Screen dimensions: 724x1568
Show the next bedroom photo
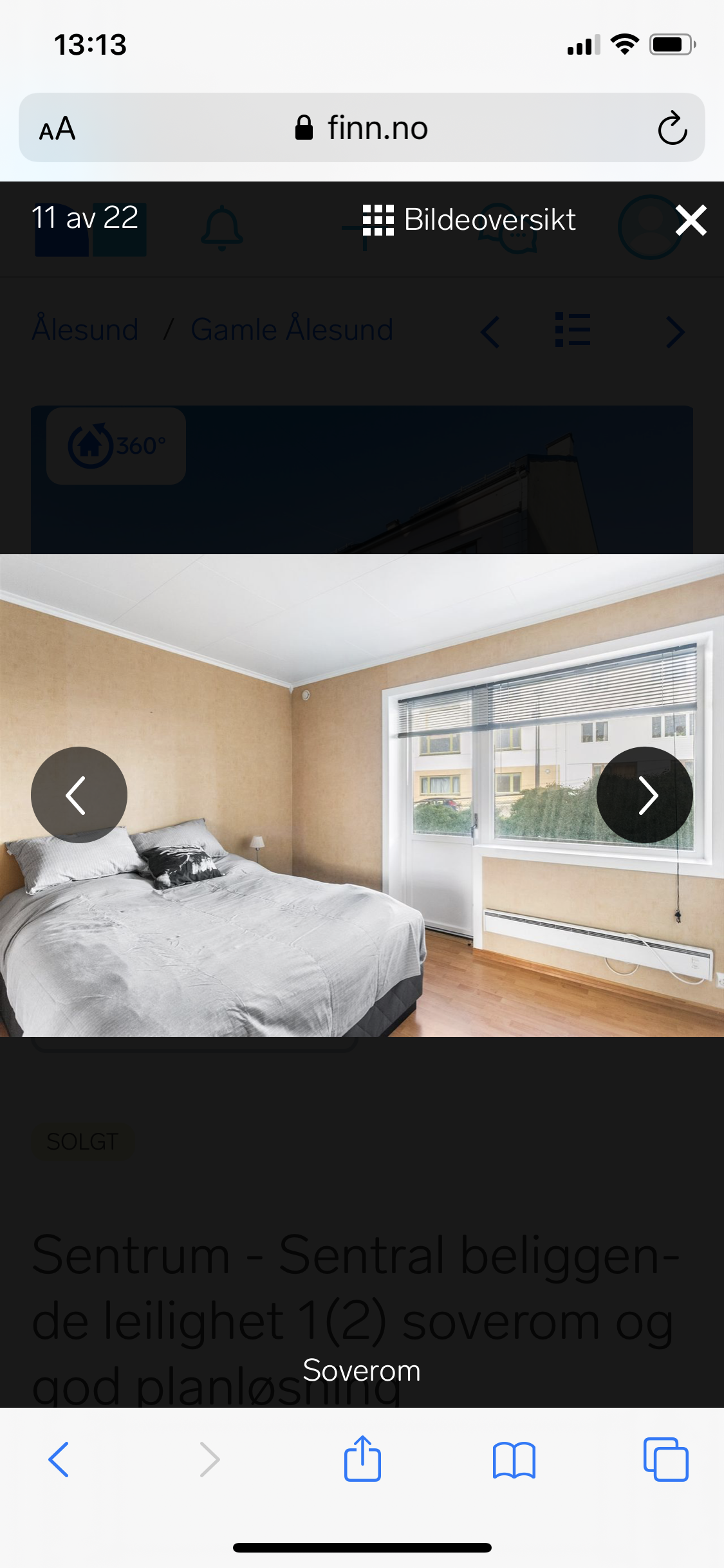pyautogui.click(x=644, y=795)
